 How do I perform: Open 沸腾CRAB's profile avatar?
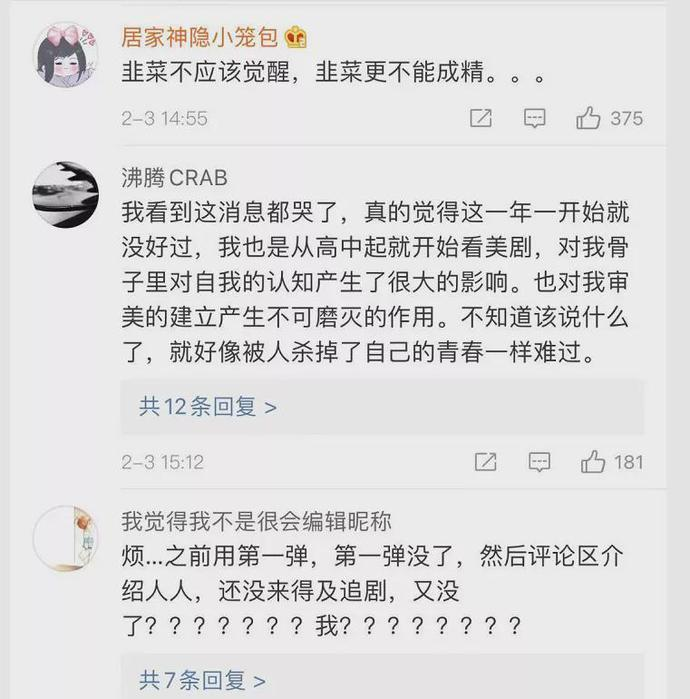tap(65, 194)
